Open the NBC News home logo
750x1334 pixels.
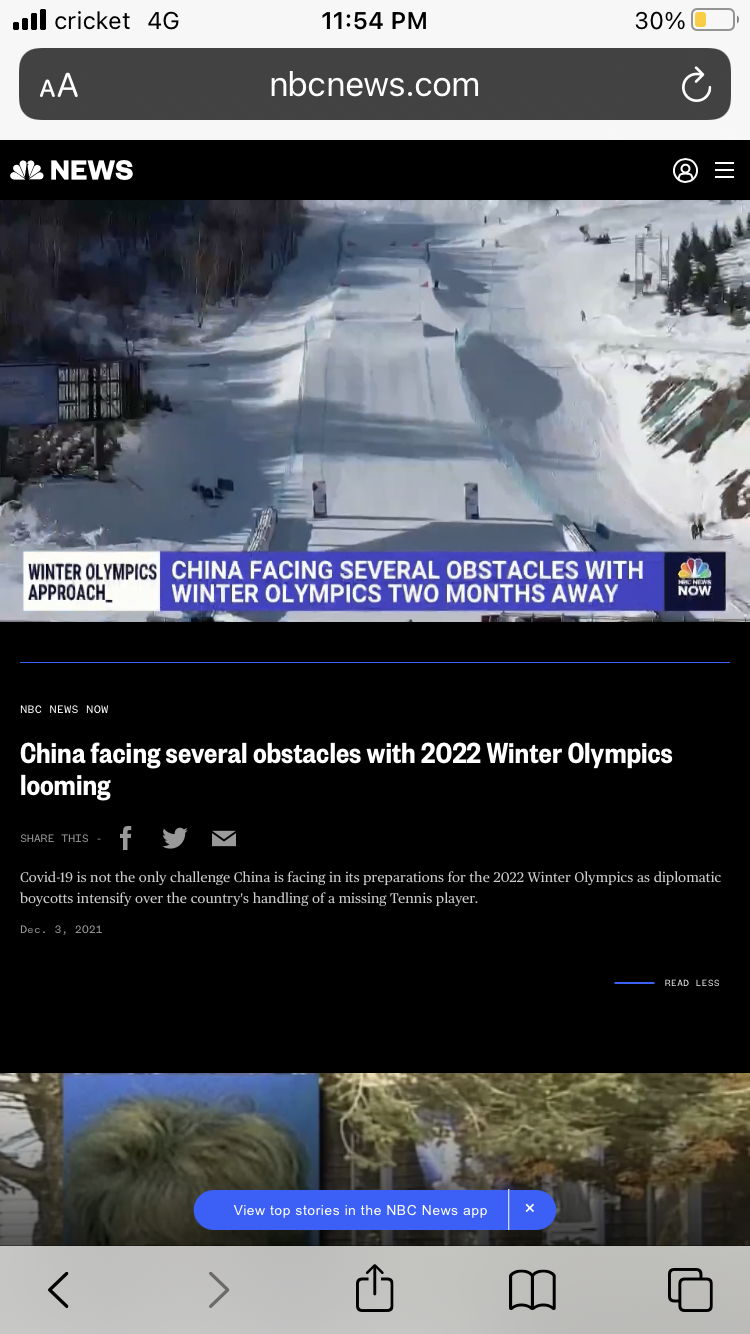click(72, 170)
